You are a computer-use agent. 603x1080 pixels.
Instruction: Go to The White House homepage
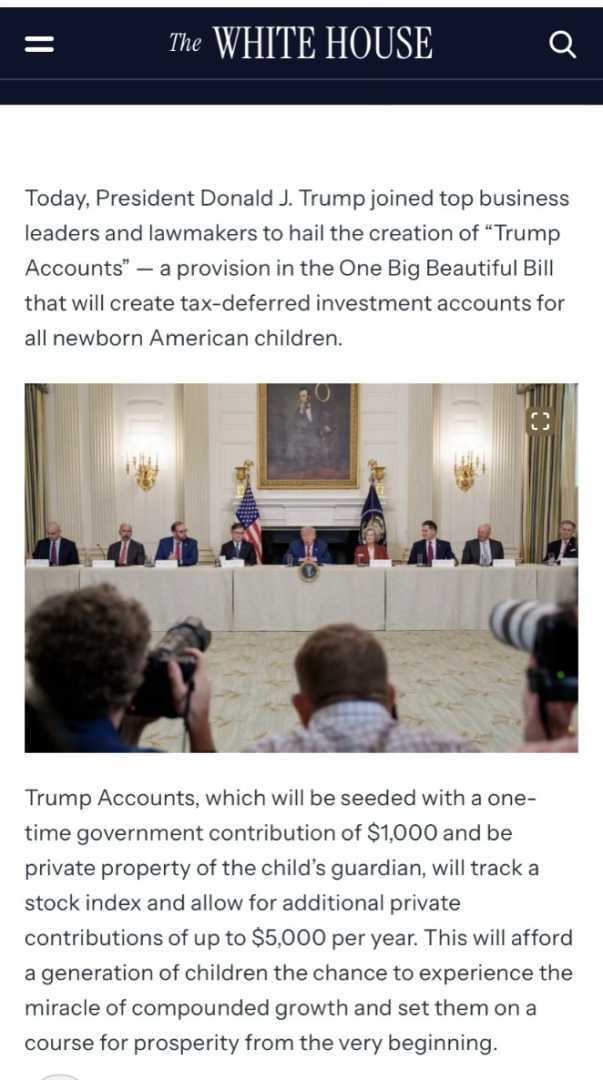(300, 44)
